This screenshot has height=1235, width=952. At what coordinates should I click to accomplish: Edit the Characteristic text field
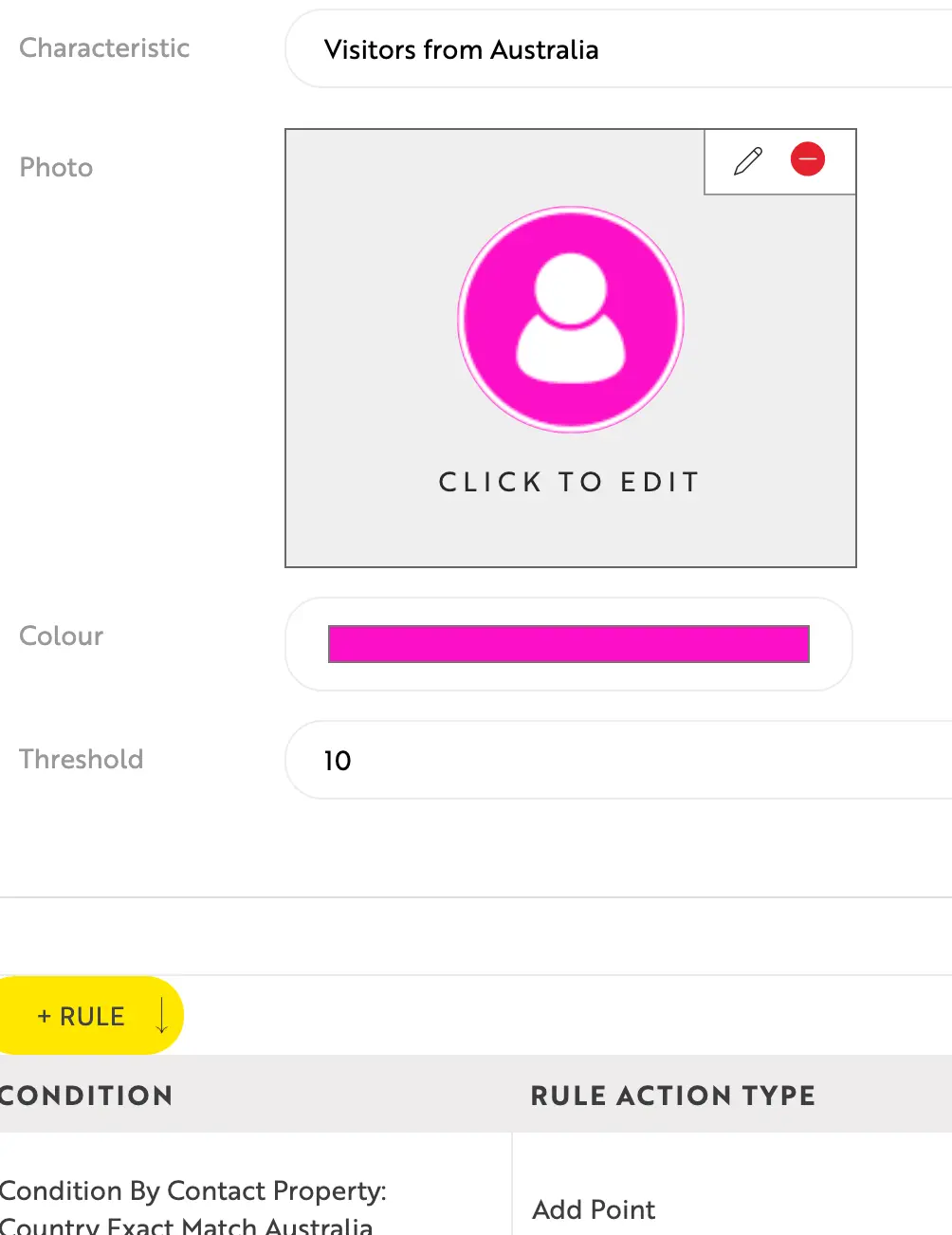click(616, 49)
